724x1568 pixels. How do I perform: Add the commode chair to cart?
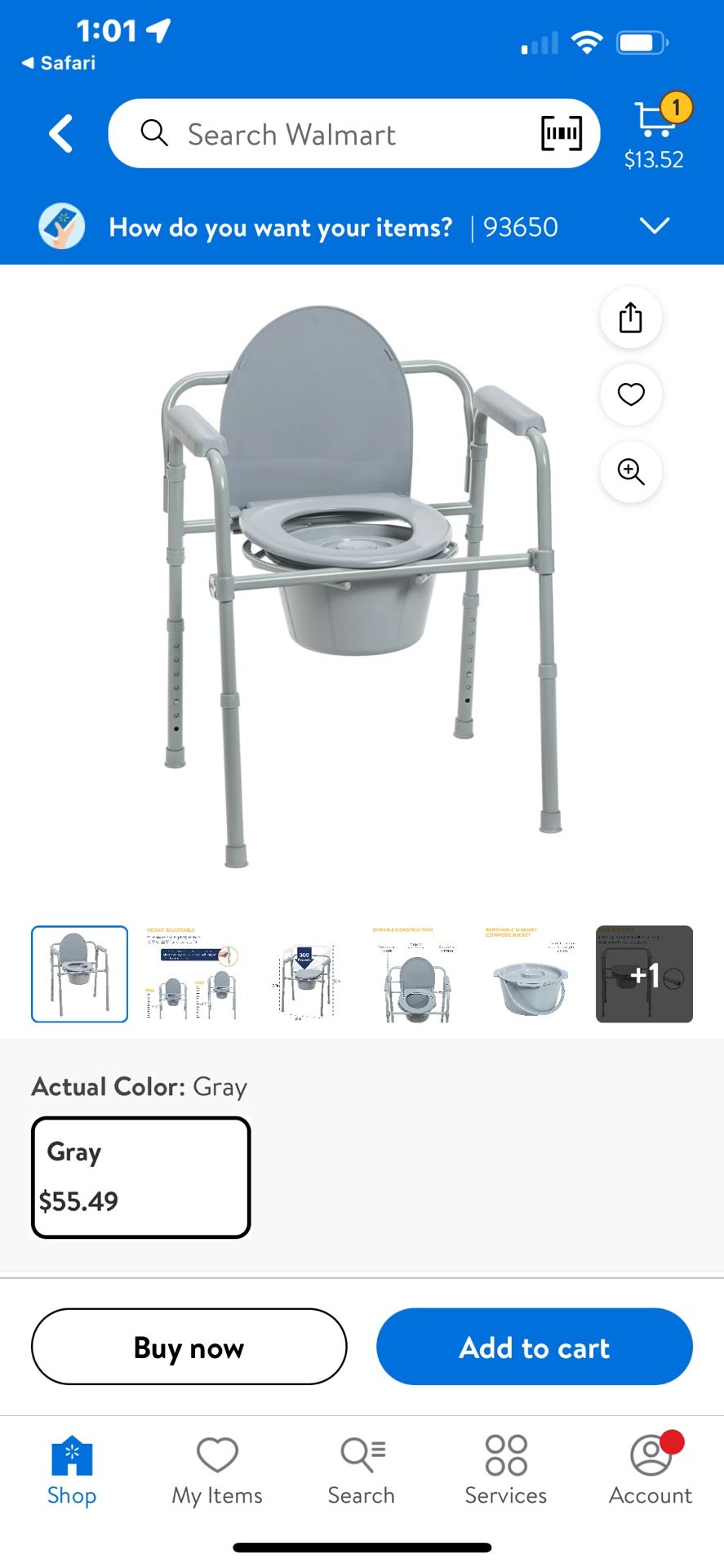534,1347
